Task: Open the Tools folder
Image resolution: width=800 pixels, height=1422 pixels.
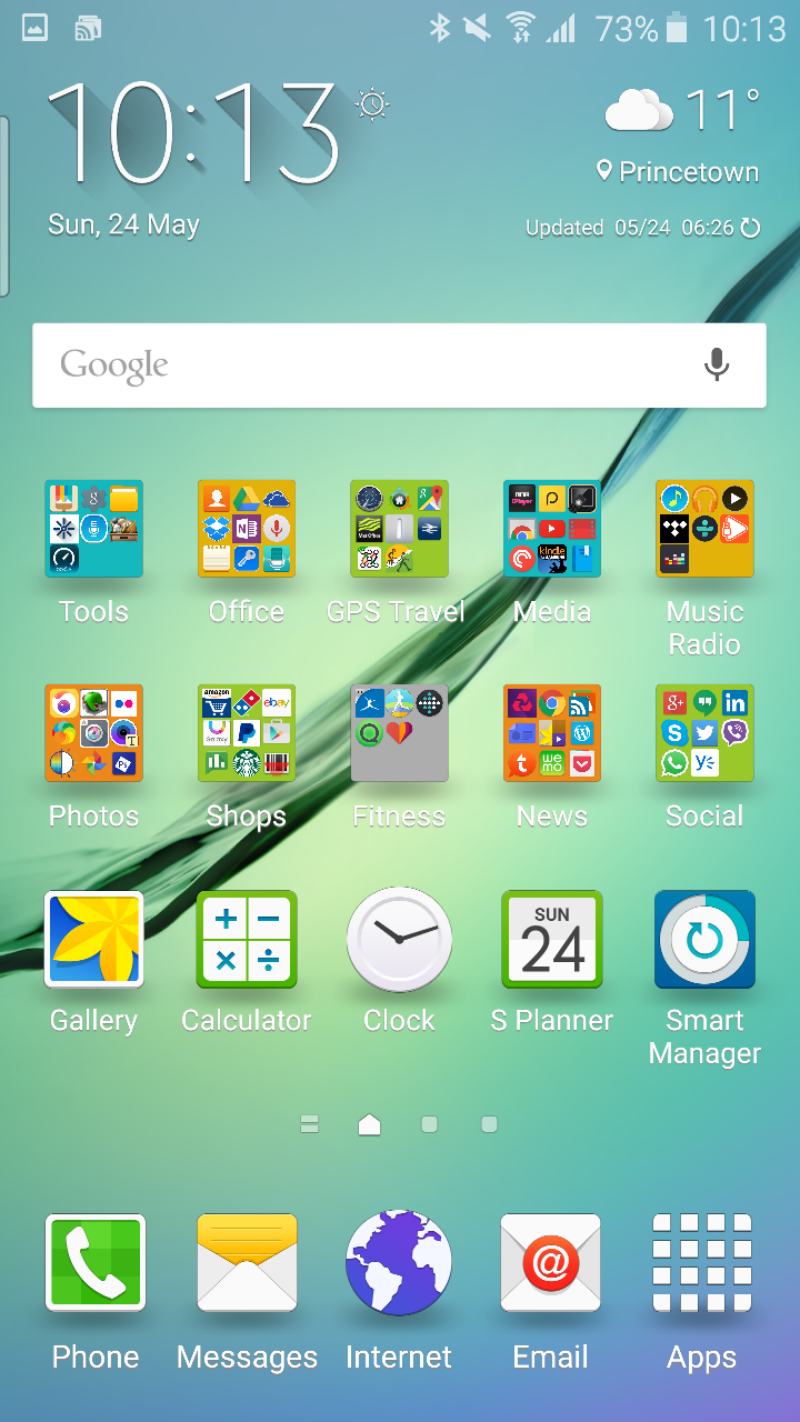Action: click(x=94, y=529)
